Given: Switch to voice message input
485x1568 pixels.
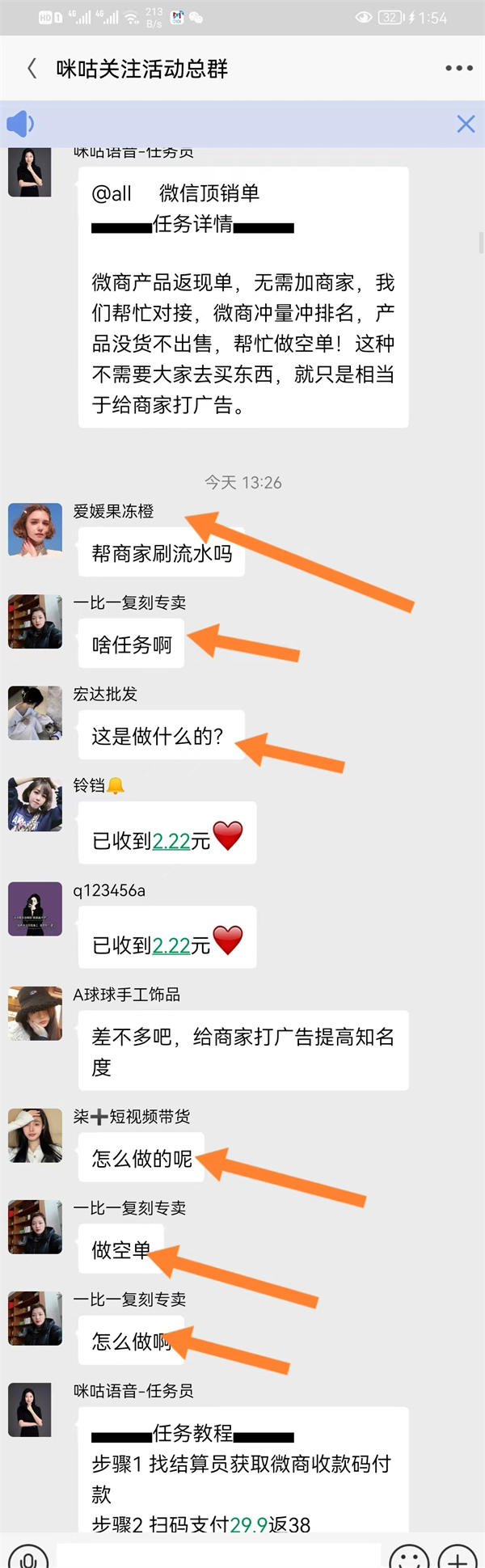Looking at the screenshot, I should click(29, 1558).
